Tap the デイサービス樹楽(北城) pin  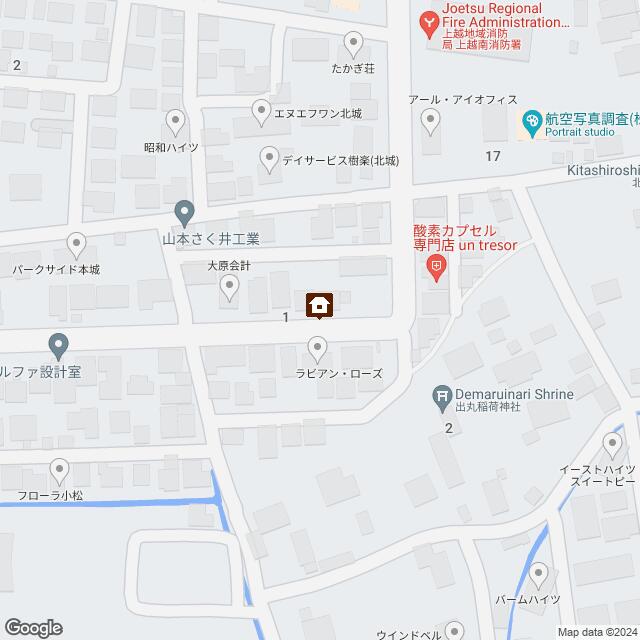click(269, 156)
